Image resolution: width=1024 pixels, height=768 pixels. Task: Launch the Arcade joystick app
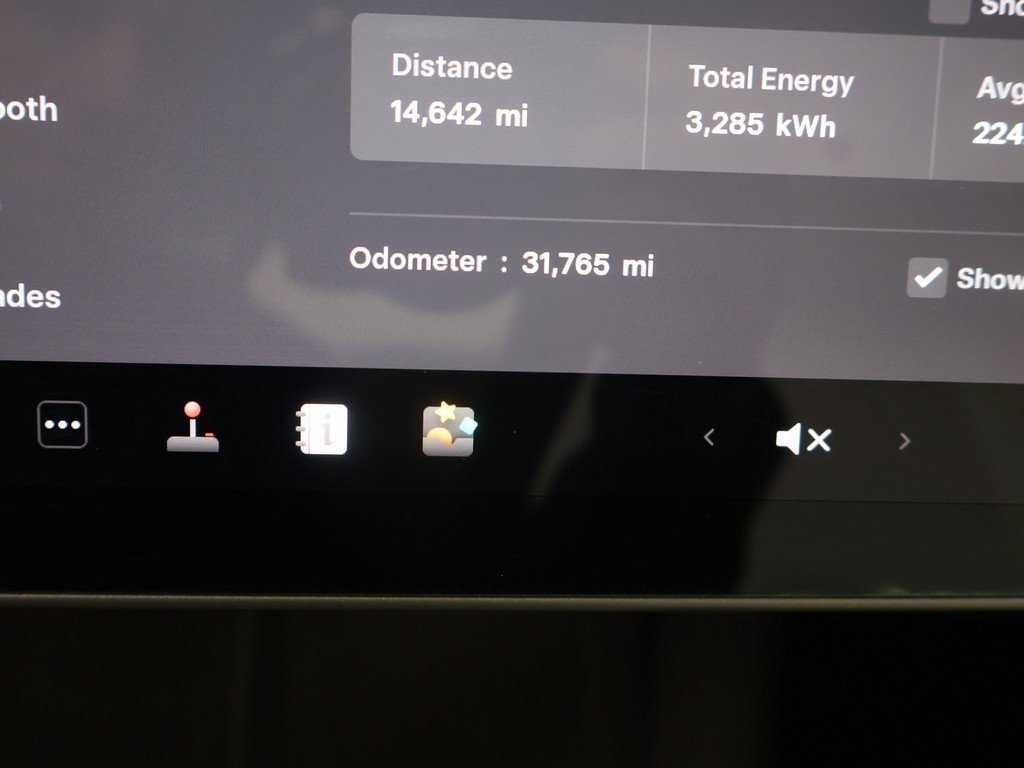pyautogui.click(x=193, y=428)
